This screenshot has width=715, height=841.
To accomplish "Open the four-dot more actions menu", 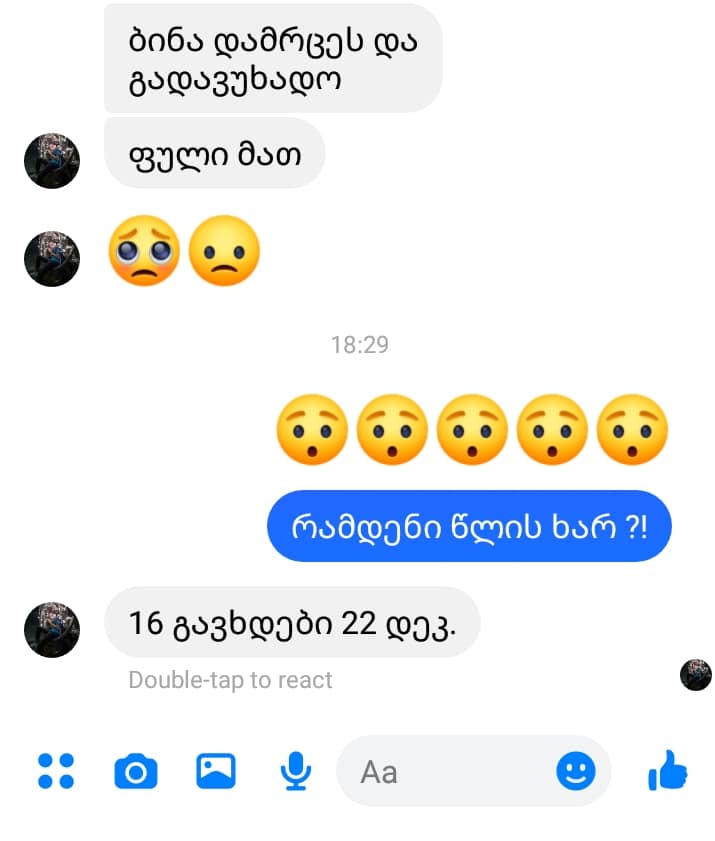I will pyautogui.click(x=56, y=771).
